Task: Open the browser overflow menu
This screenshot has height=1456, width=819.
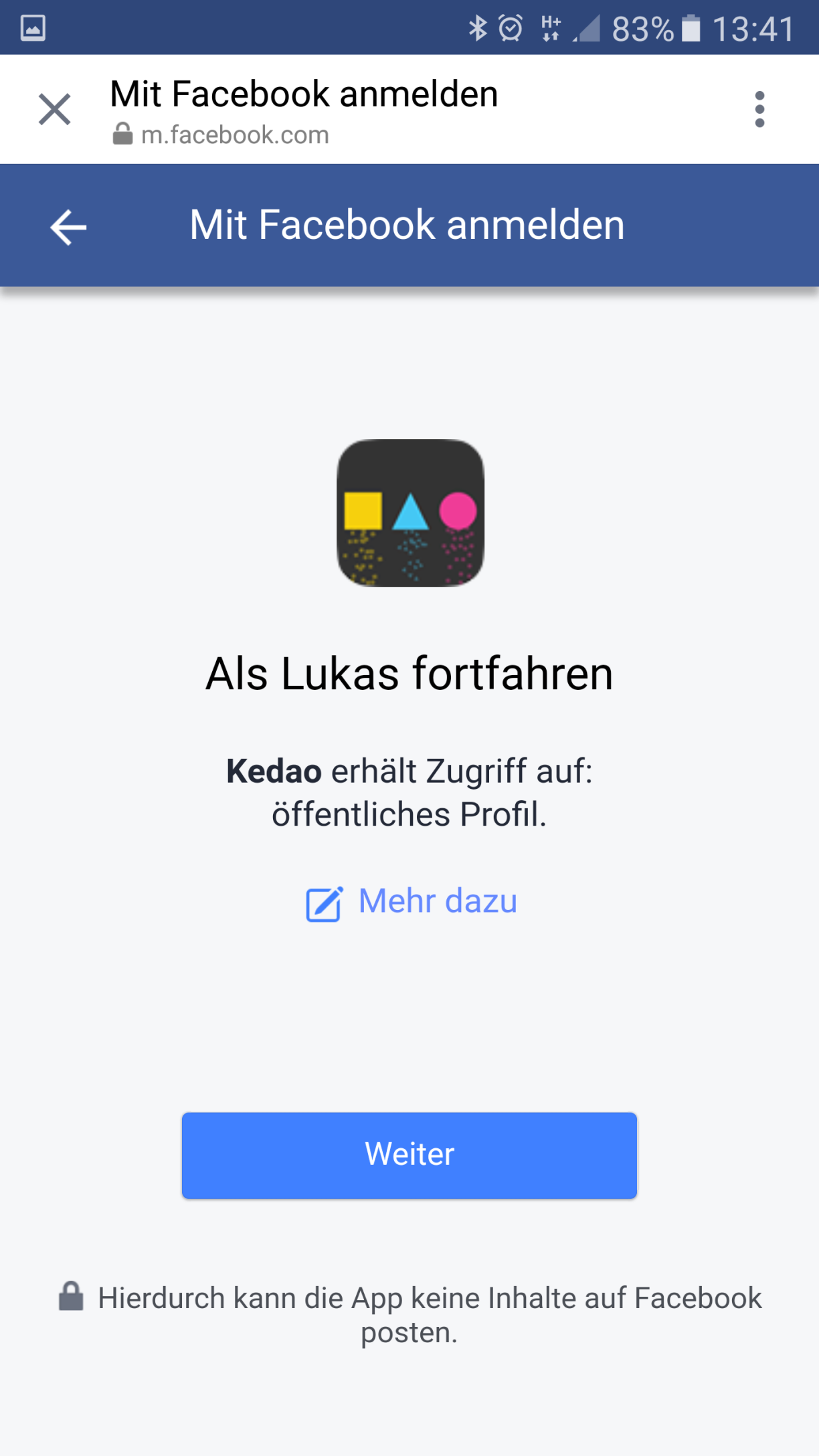Action: (759, 109)
